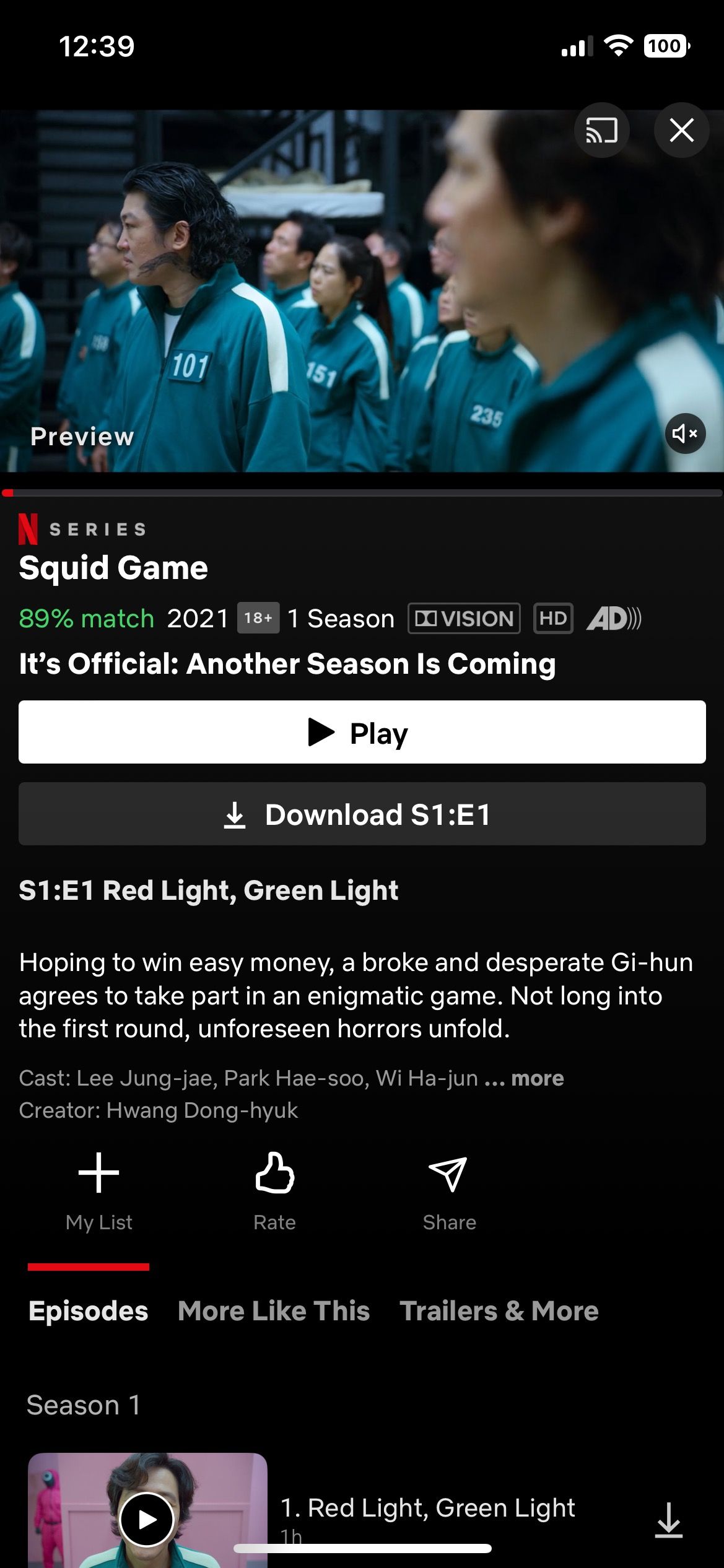Screen dimensions: 724x1568
Task: Unmute the preview audio
Action: coord(685,433)
